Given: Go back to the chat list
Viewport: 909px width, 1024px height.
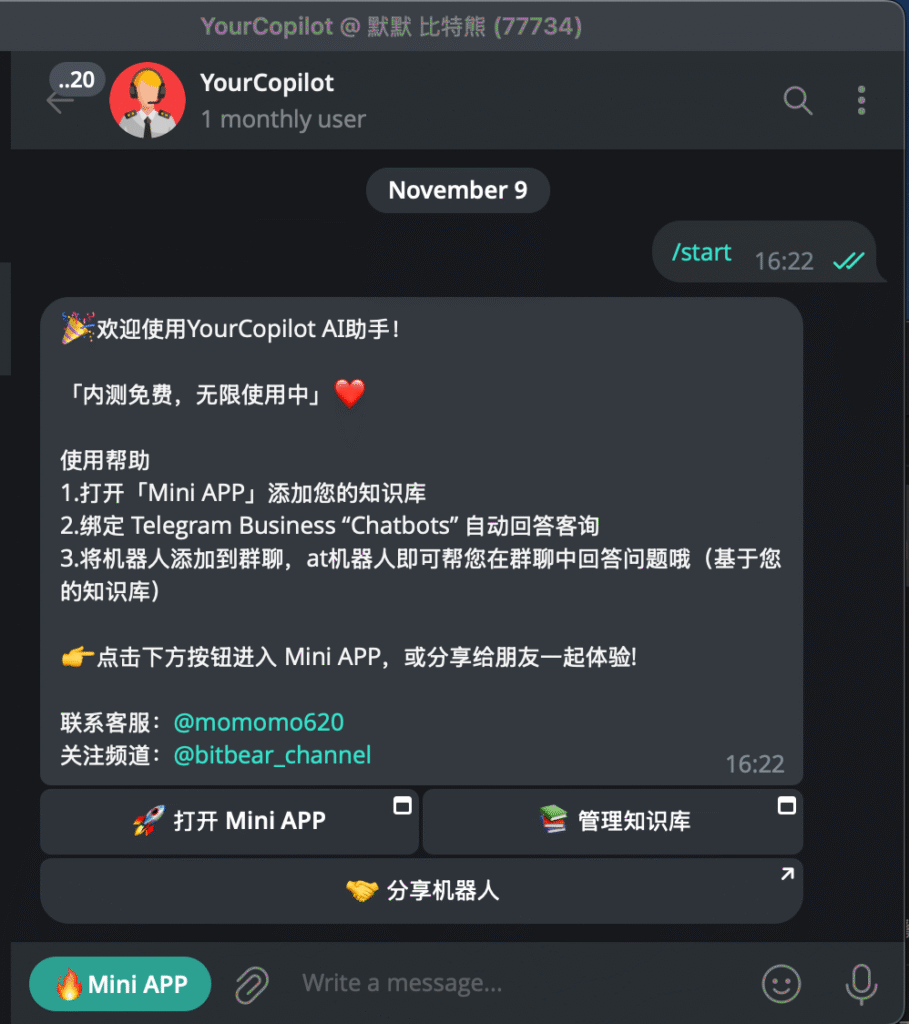Looking at the screenshot, I should (x=60, y=100).
